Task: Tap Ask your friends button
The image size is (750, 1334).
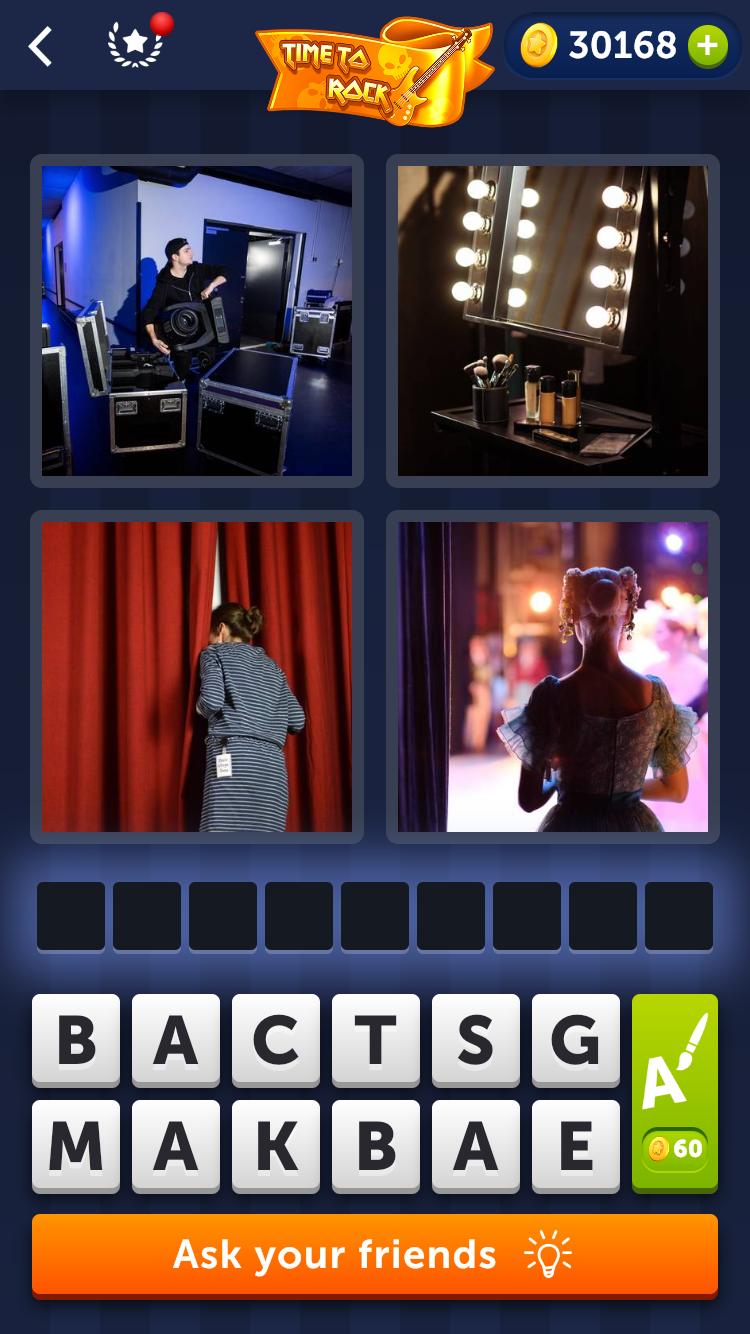Action: point(375,1255)
